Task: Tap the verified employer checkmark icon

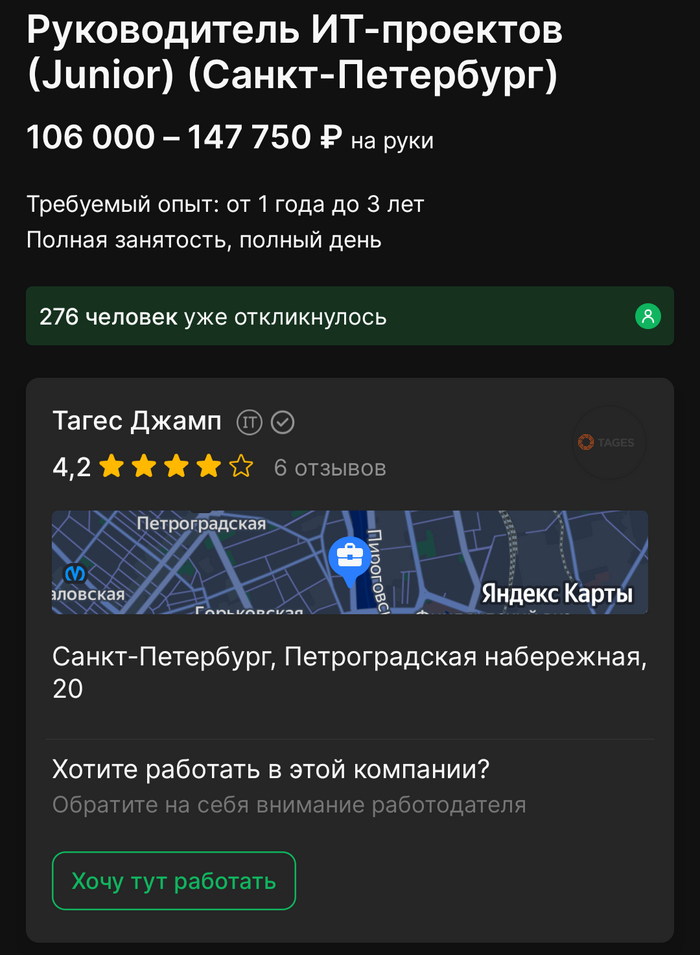Action: (x=283, y=423)
